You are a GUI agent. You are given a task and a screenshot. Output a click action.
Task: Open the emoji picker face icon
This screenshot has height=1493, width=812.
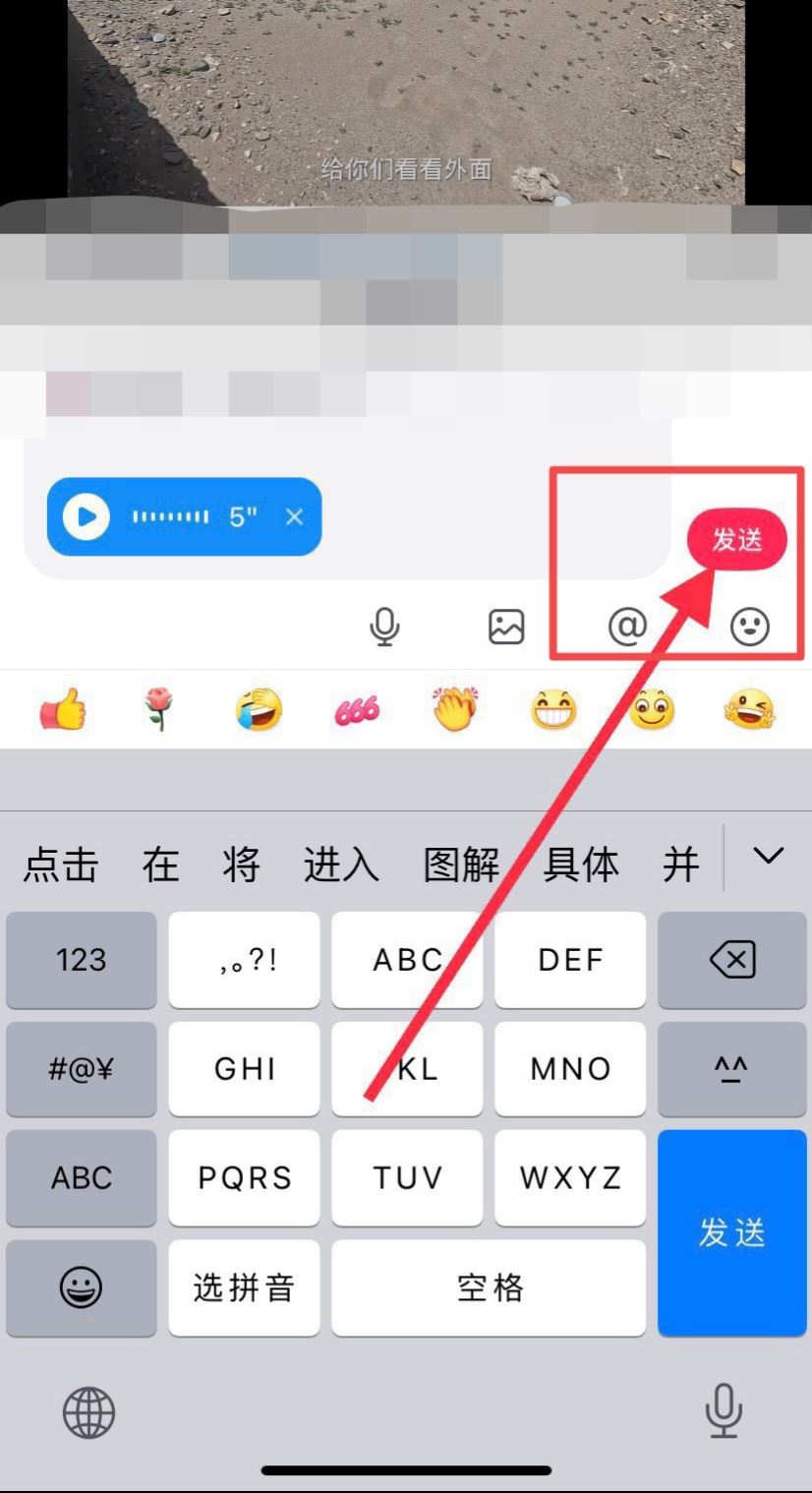click(750, 627)
